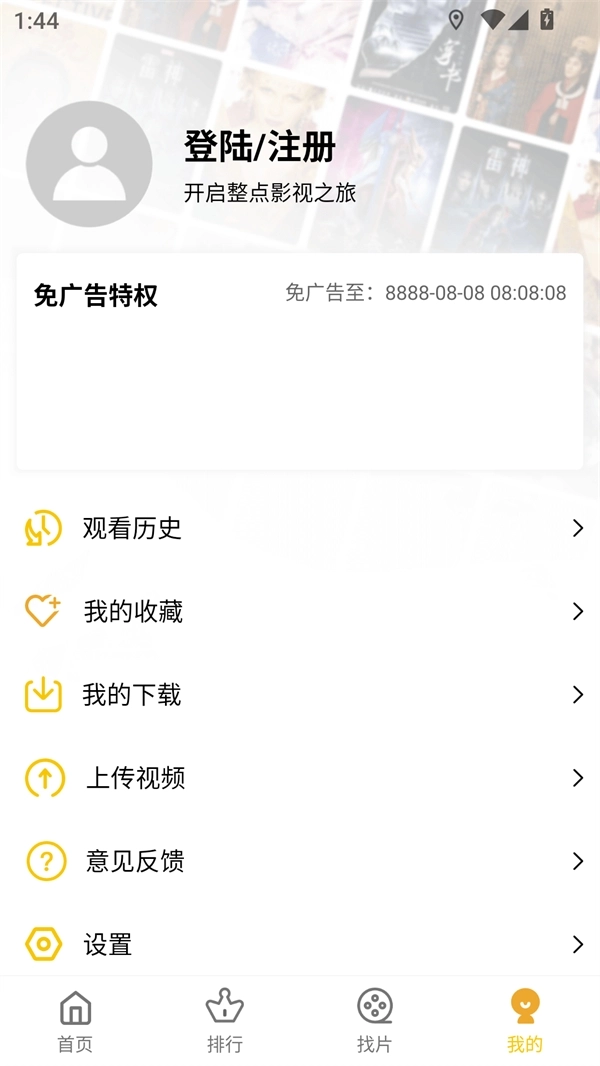The image size is (600, 1066).
Task: Go to the 找片 find movies tab
Action: tap(375, 1021)
